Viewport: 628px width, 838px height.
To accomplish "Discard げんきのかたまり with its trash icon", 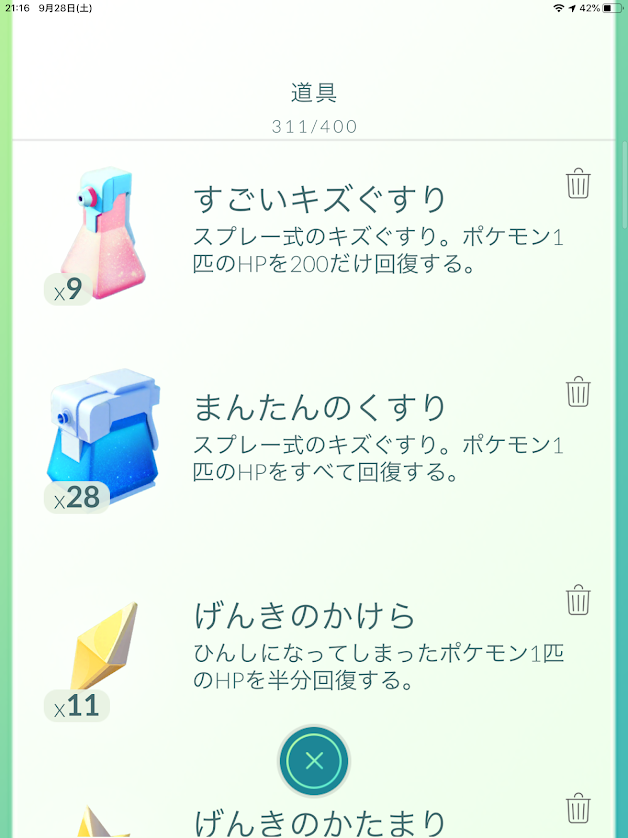I will (x=578, y=808).
